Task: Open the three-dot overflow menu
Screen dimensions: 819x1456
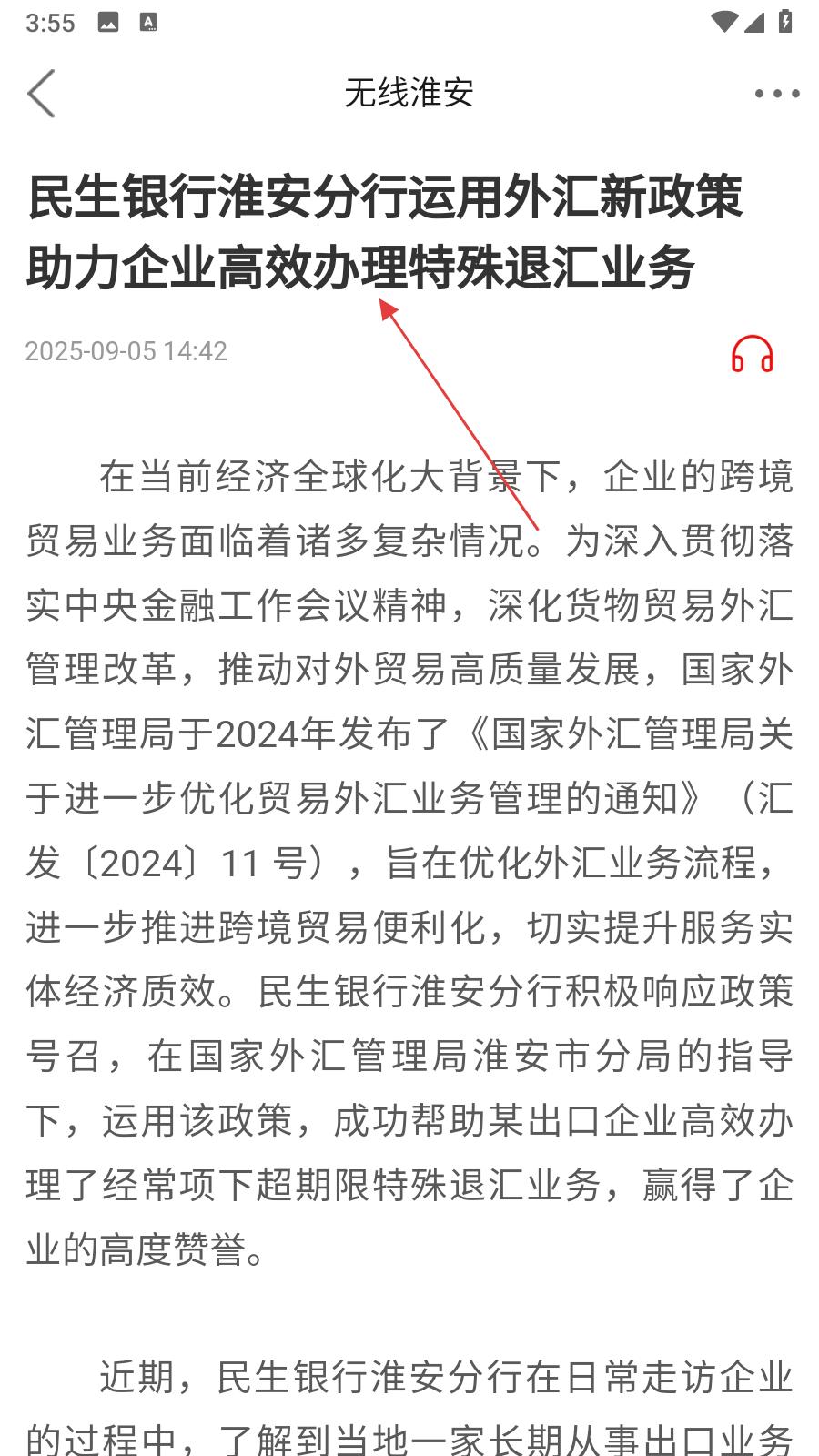Action: [x=776, y=94]
